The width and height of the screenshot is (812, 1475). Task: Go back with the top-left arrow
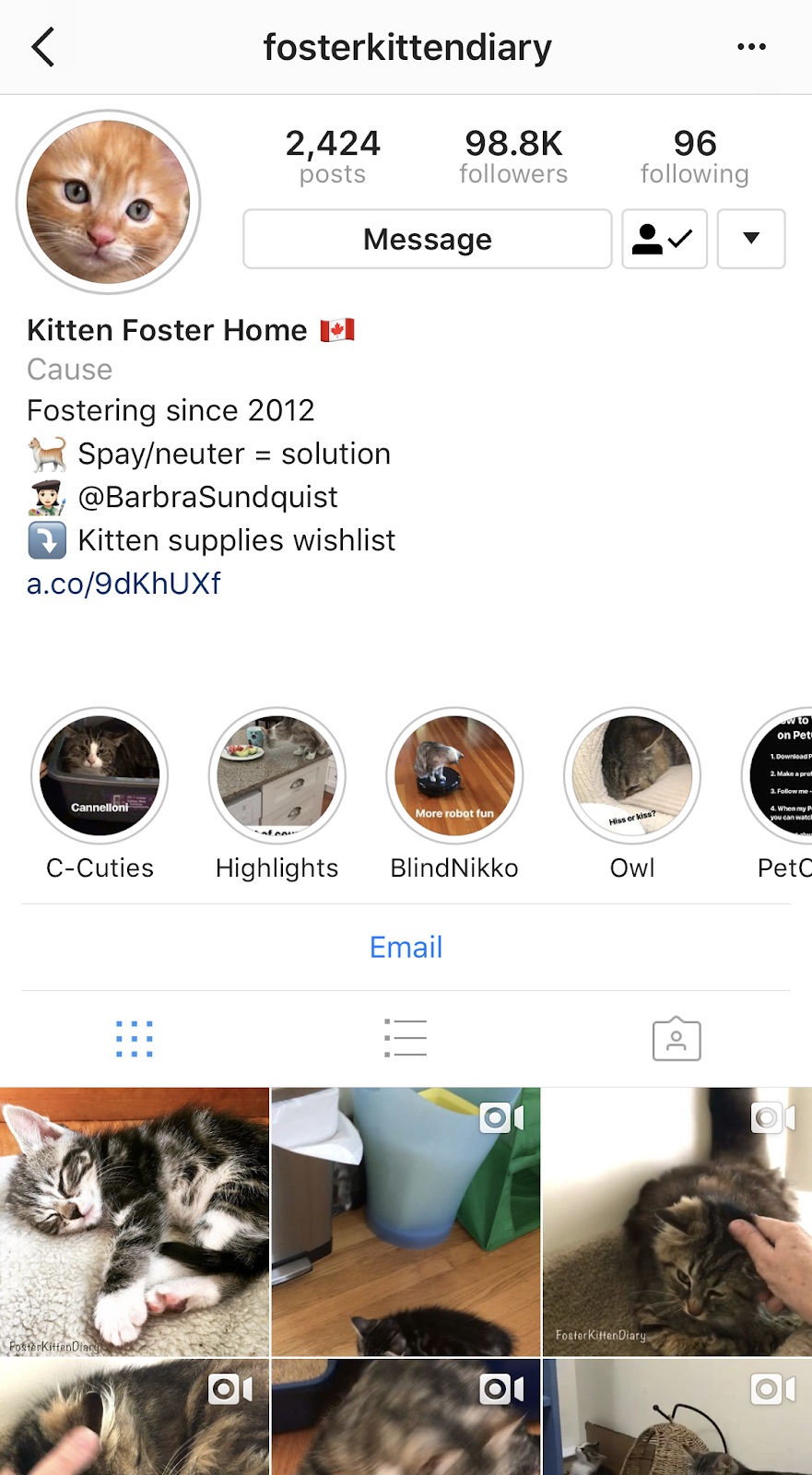click(43, 47)
